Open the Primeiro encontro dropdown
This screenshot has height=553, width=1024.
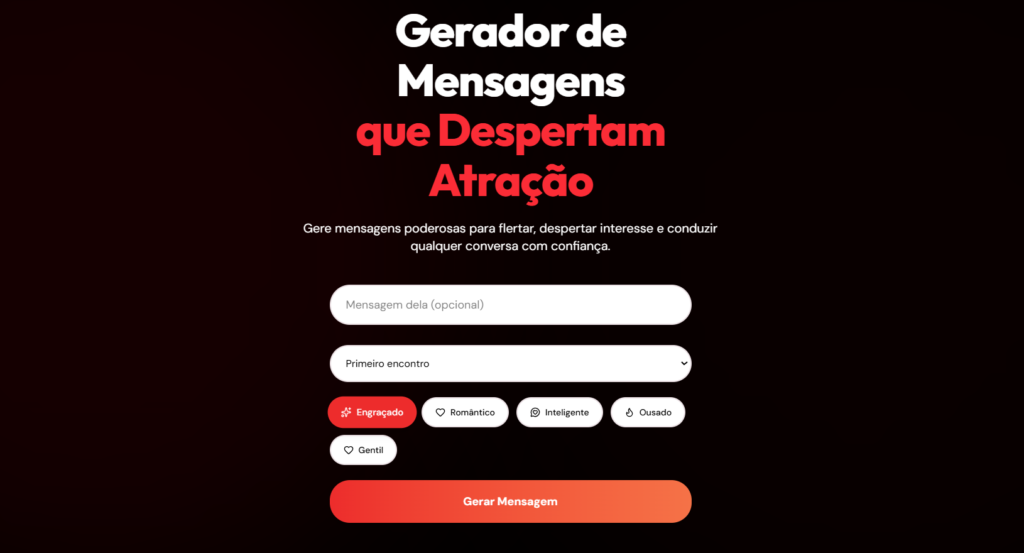510,364
